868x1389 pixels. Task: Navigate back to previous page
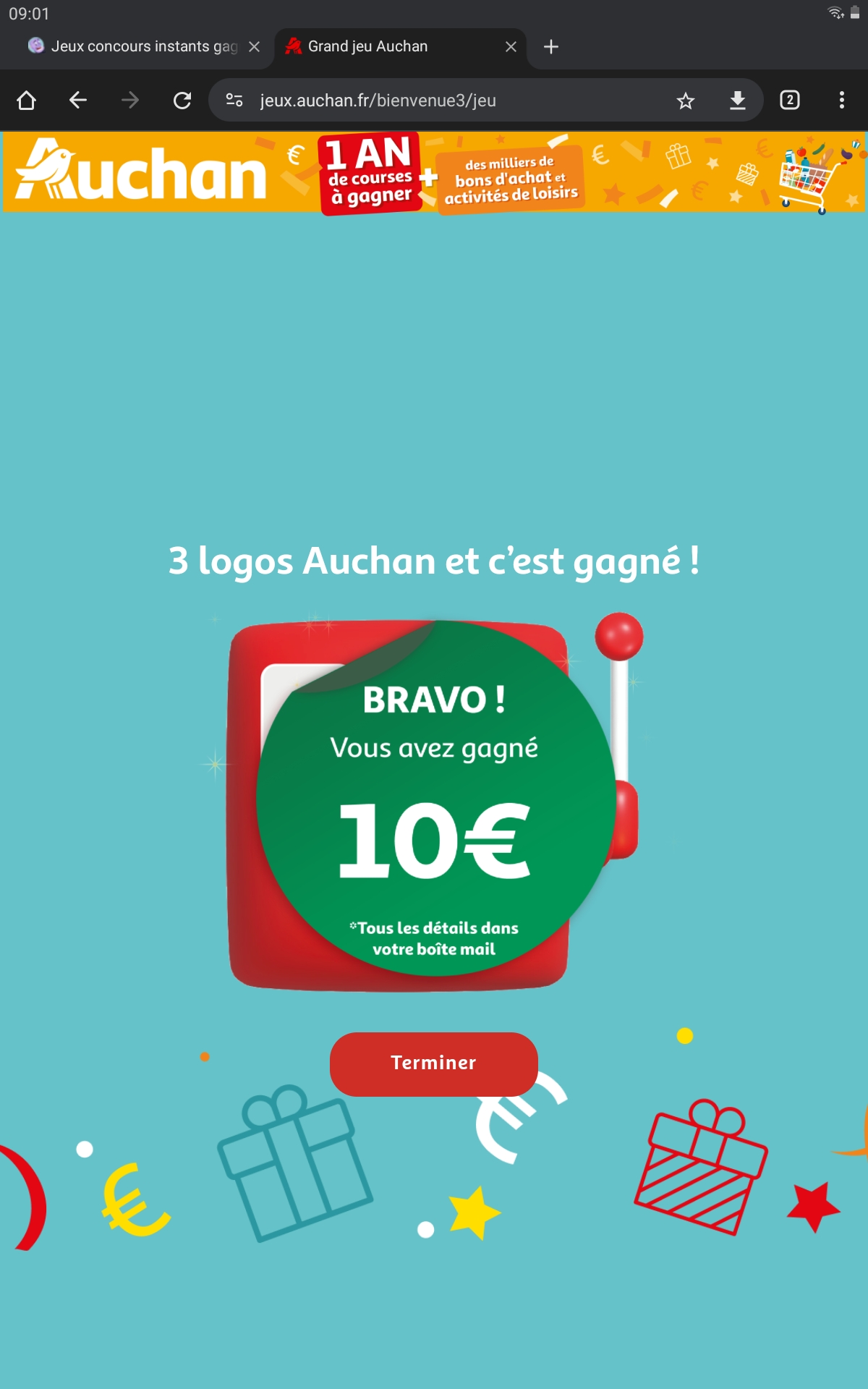tap(78, 101)
